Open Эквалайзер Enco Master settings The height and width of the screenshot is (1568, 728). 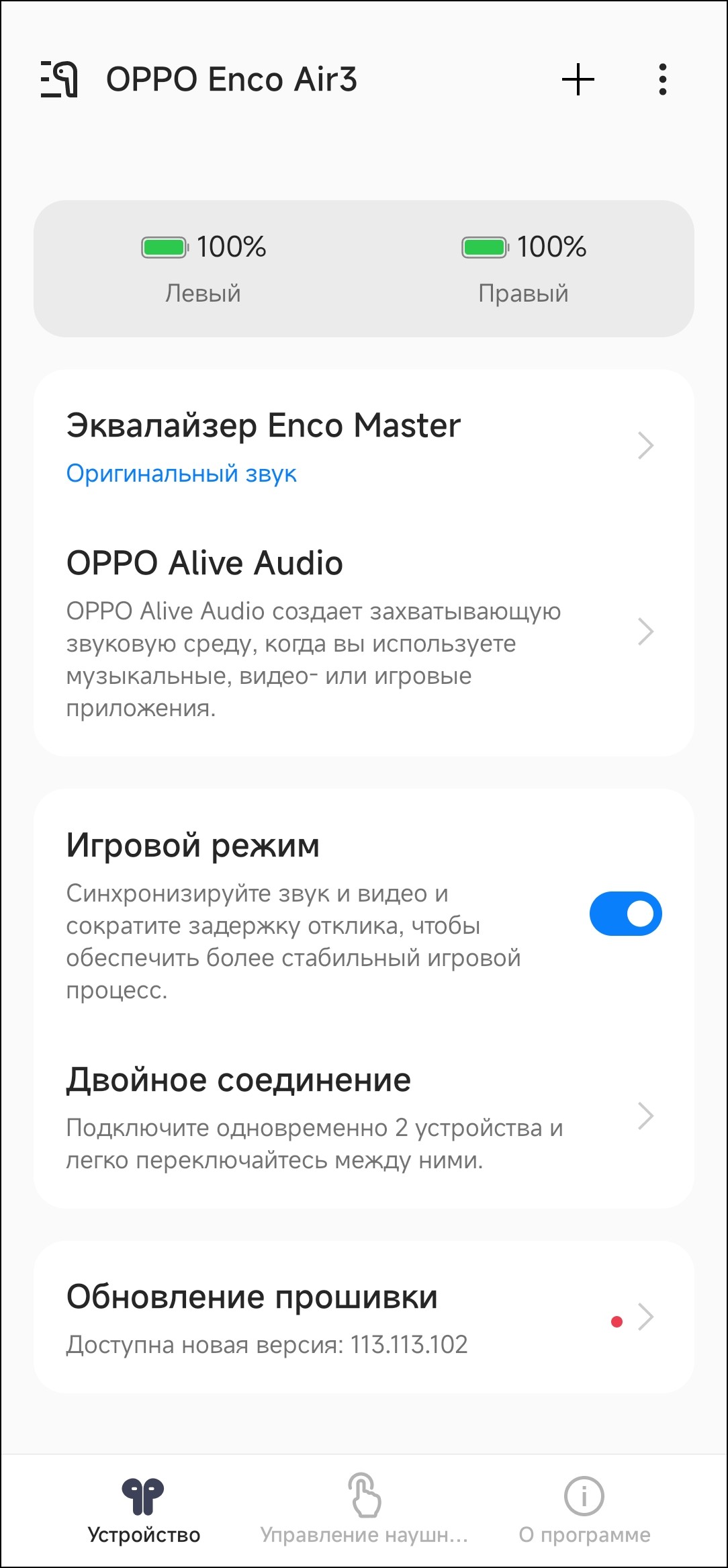[363, 445]
